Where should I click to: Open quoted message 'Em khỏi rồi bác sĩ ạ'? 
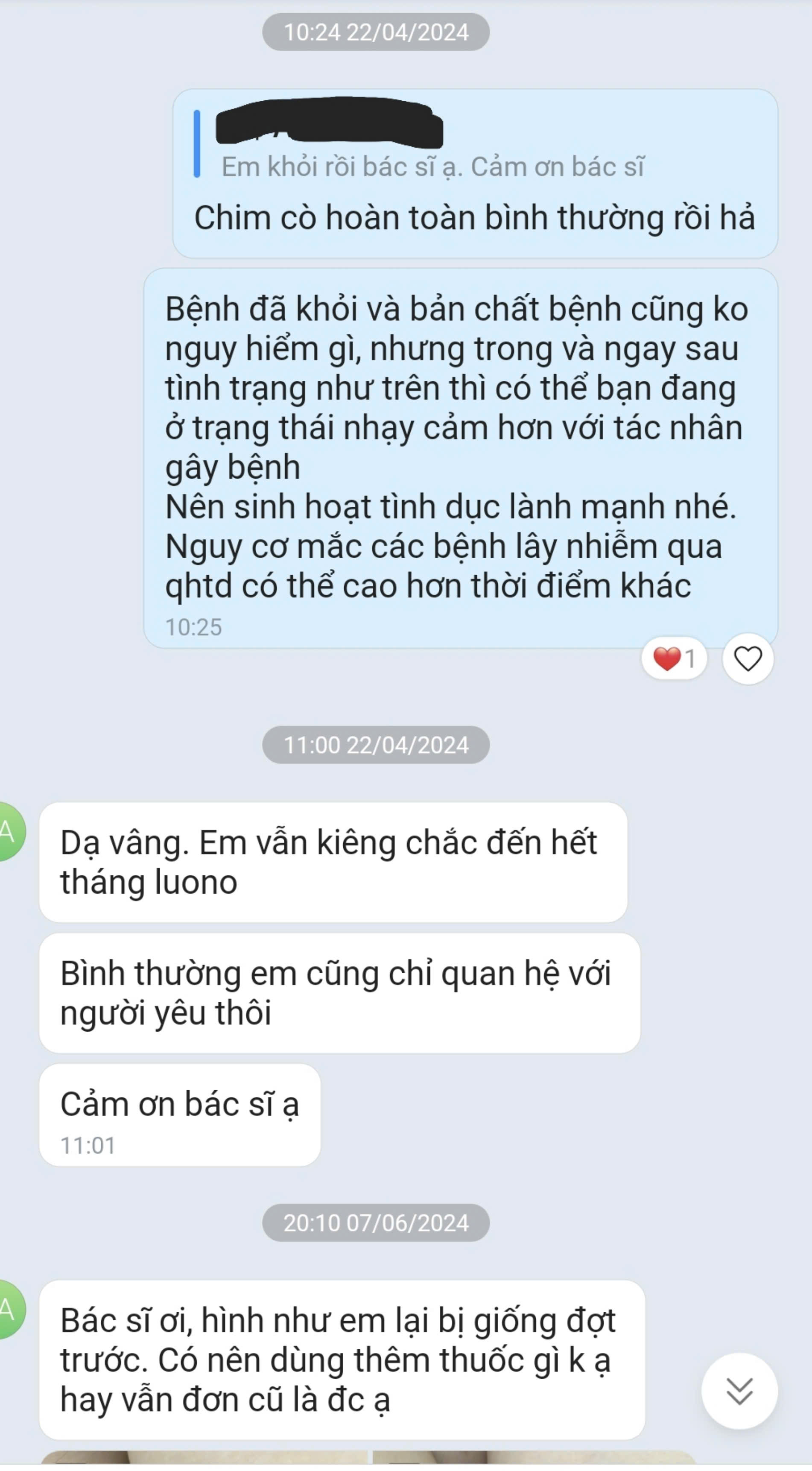coord(432,167)
